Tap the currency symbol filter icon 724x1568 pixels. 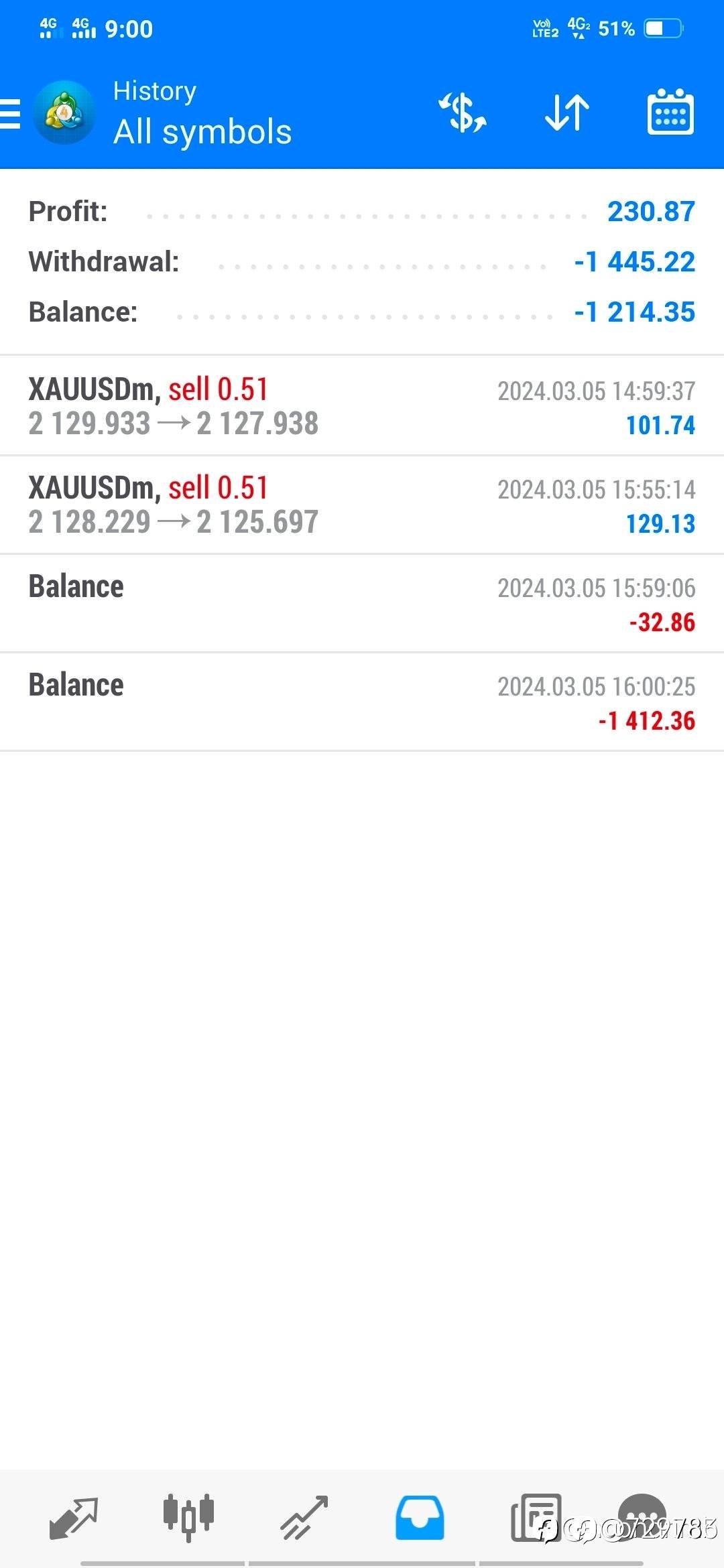coord(463,113)
